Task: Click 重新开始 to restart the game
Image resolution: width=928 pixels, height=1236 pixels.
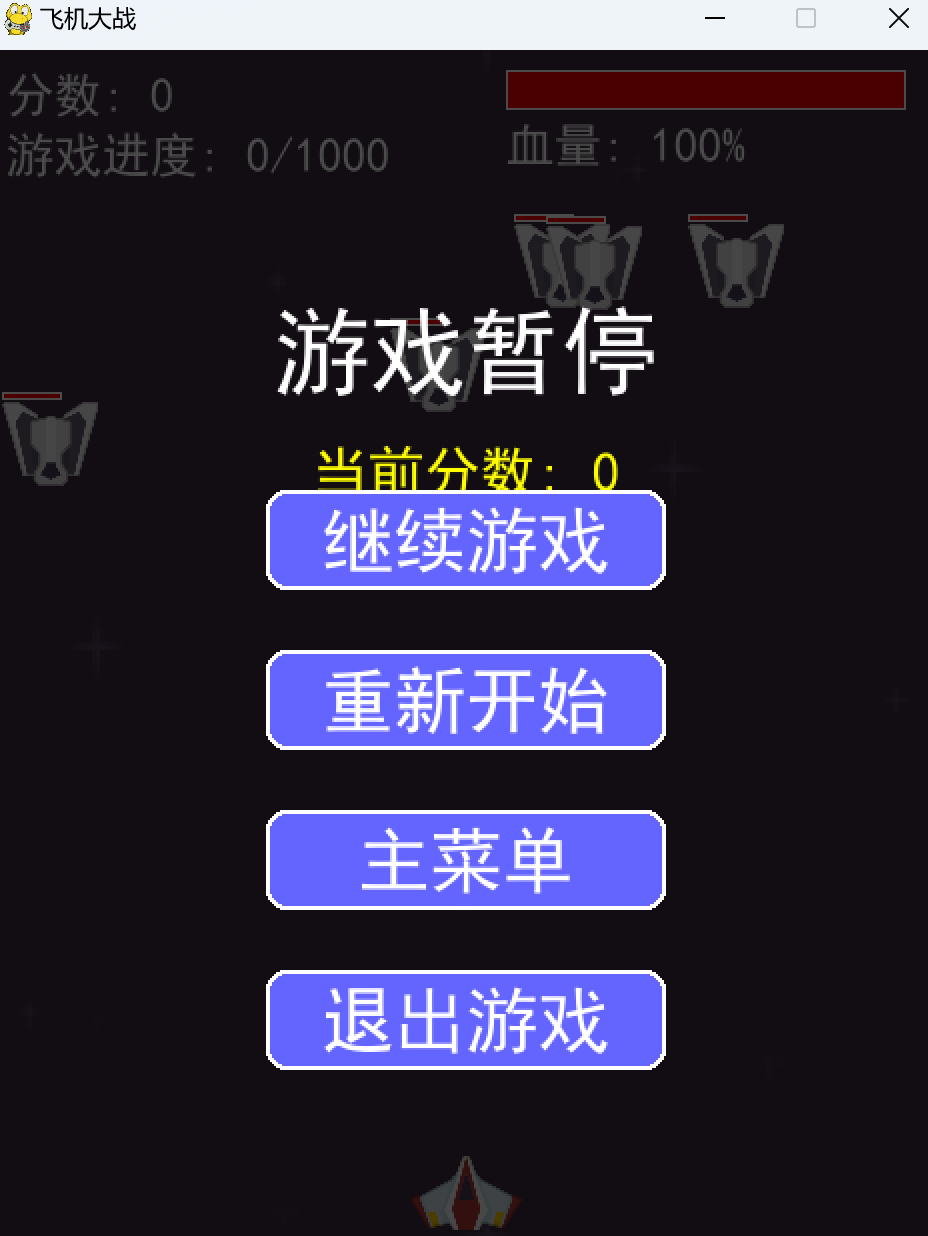Action: coord(464,700)
